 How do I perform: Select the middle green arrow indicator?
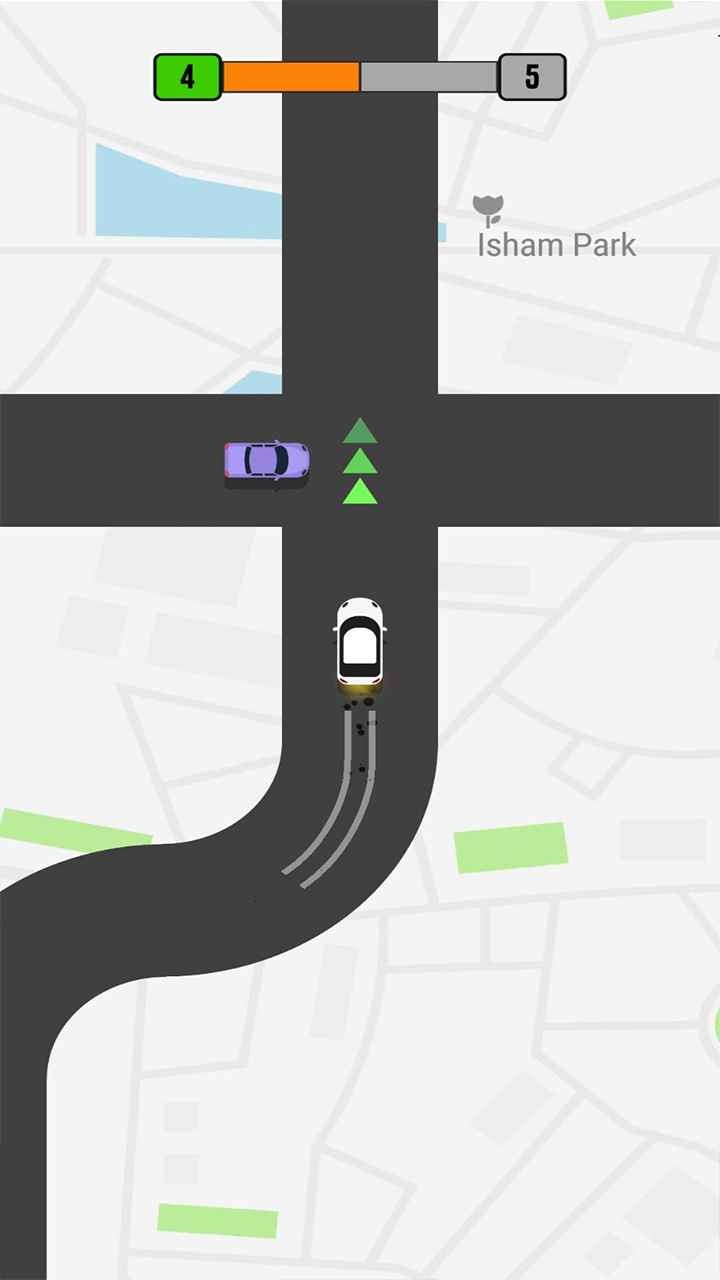click(x=360, y=462)
